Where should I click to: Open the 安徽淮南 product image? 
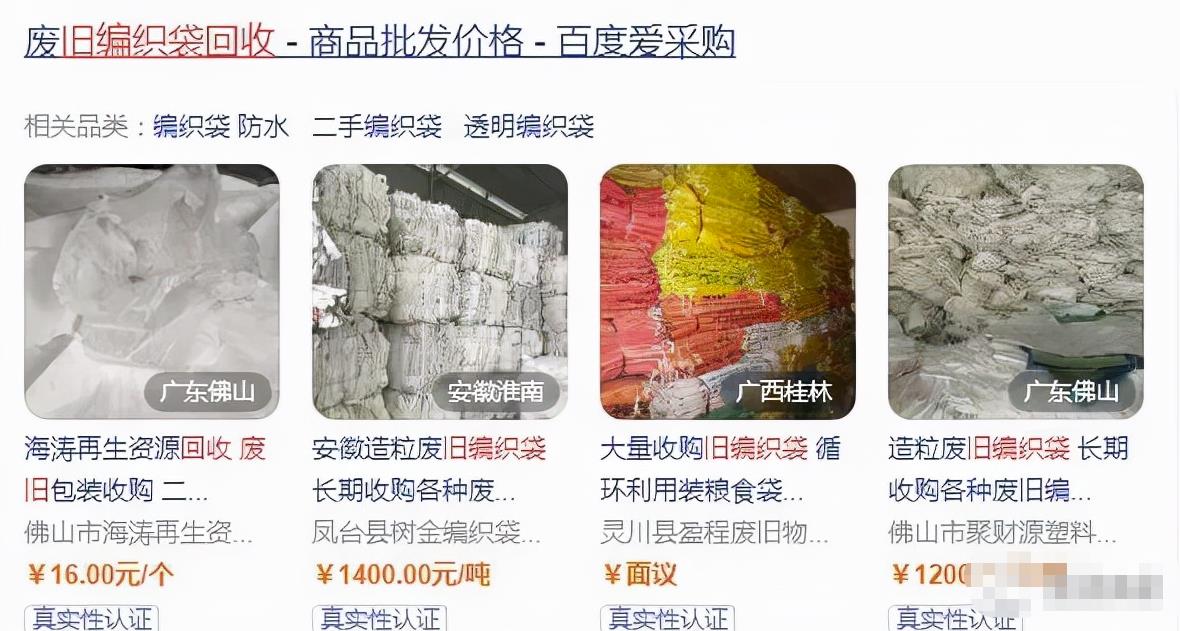440,291
